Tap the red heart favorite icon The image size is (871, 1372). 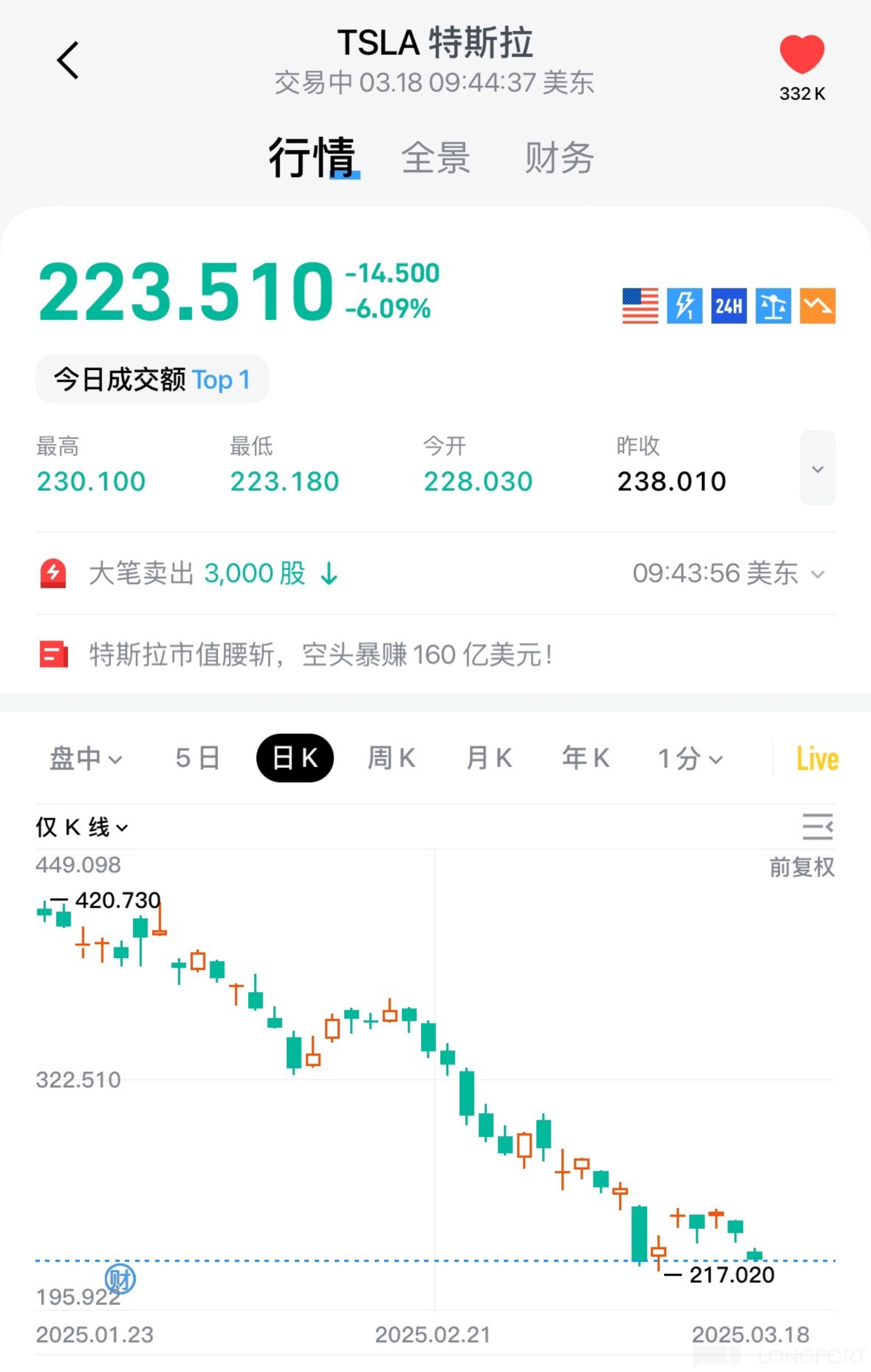pos(801,56)
